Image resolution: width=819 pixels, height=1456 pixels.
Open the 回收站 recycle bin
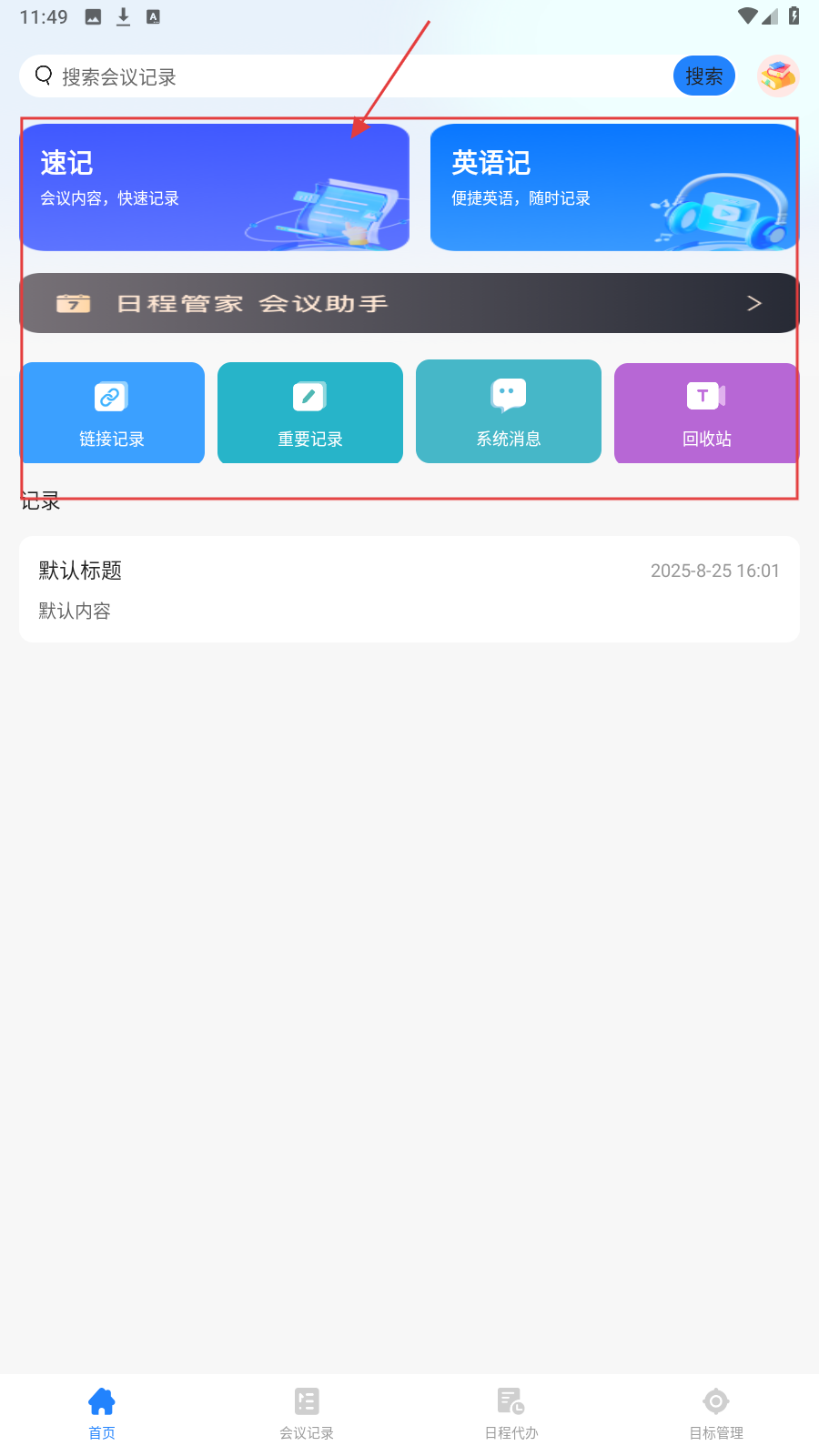(706, 413)
